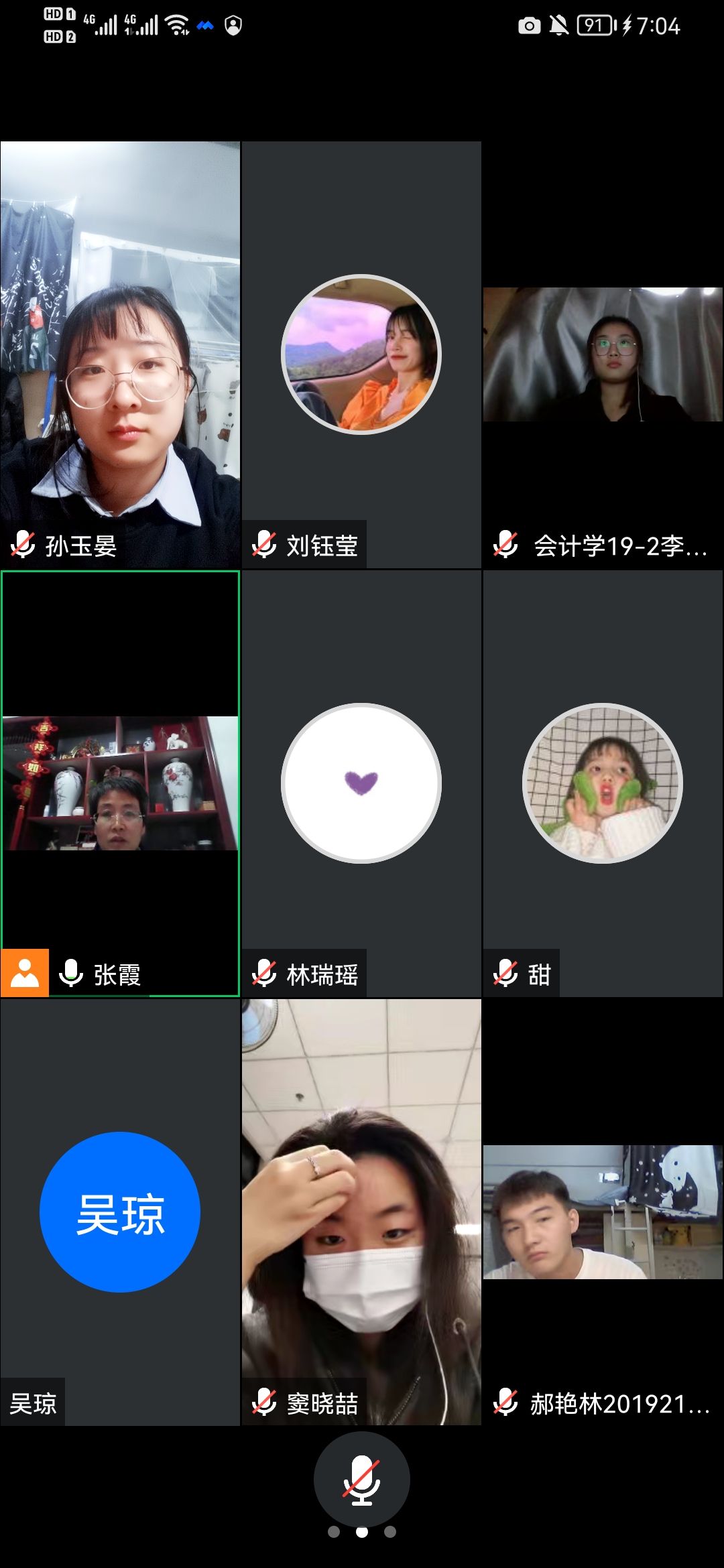Open 窦晓喆's video tile
This screenshot has width=724, height=1568.
tap(361, 1212)
